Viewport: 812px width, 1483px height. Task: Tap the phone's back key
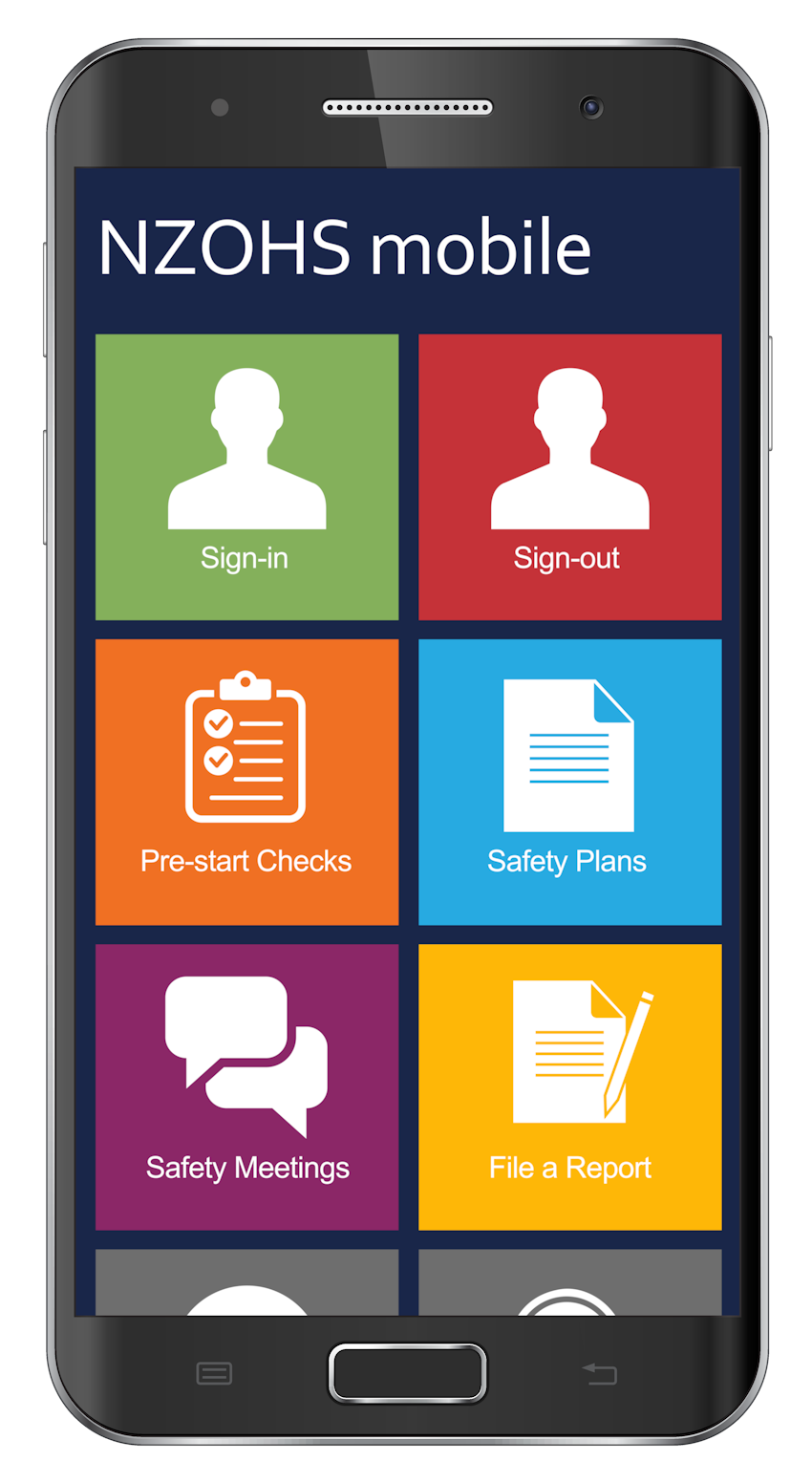(x=600, y=1374)
